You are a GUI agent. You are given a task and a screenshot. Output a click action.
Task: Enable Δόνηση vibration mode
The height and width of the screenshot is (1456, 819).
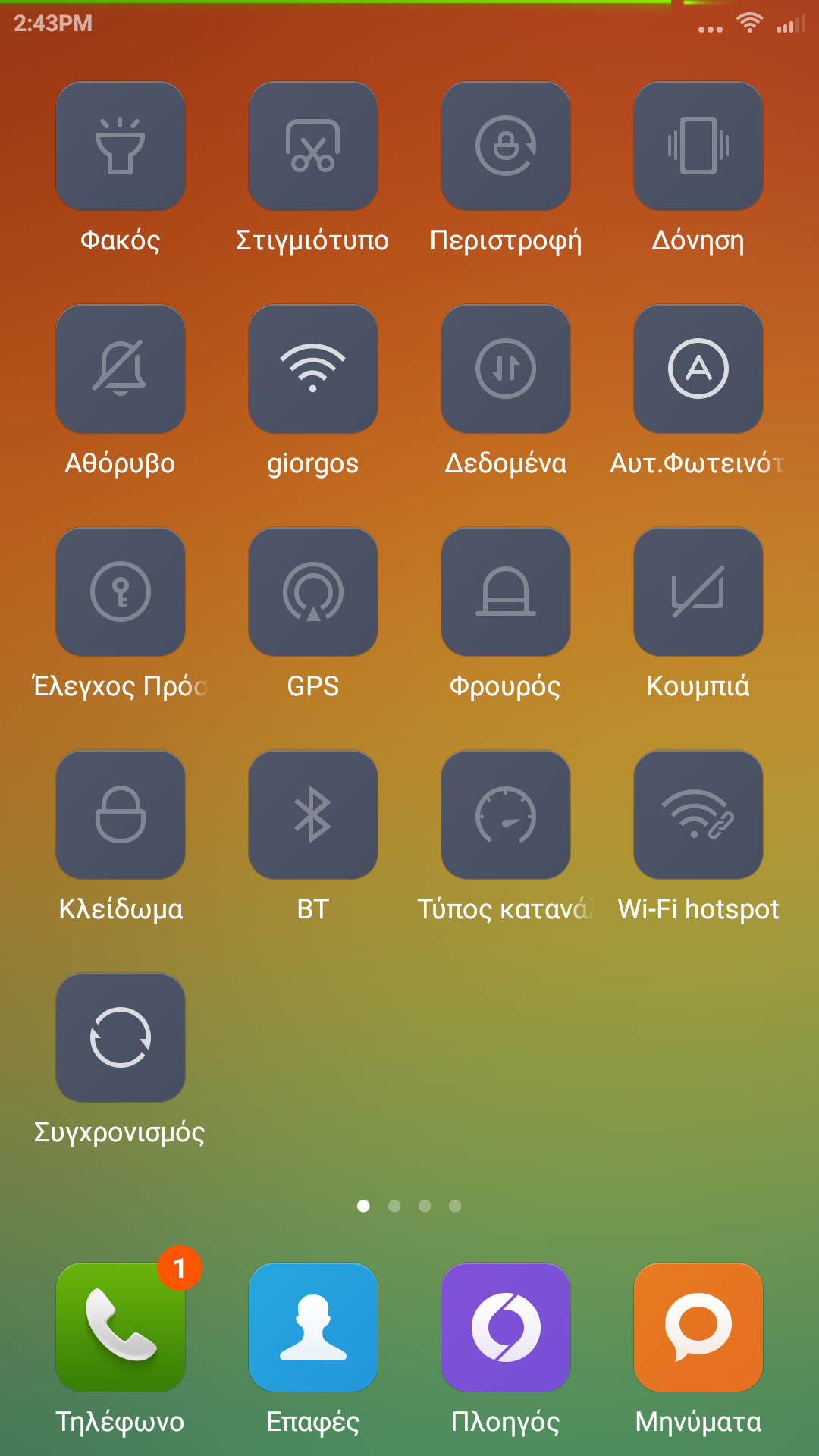pyautogui.click(x=698, y=146)
